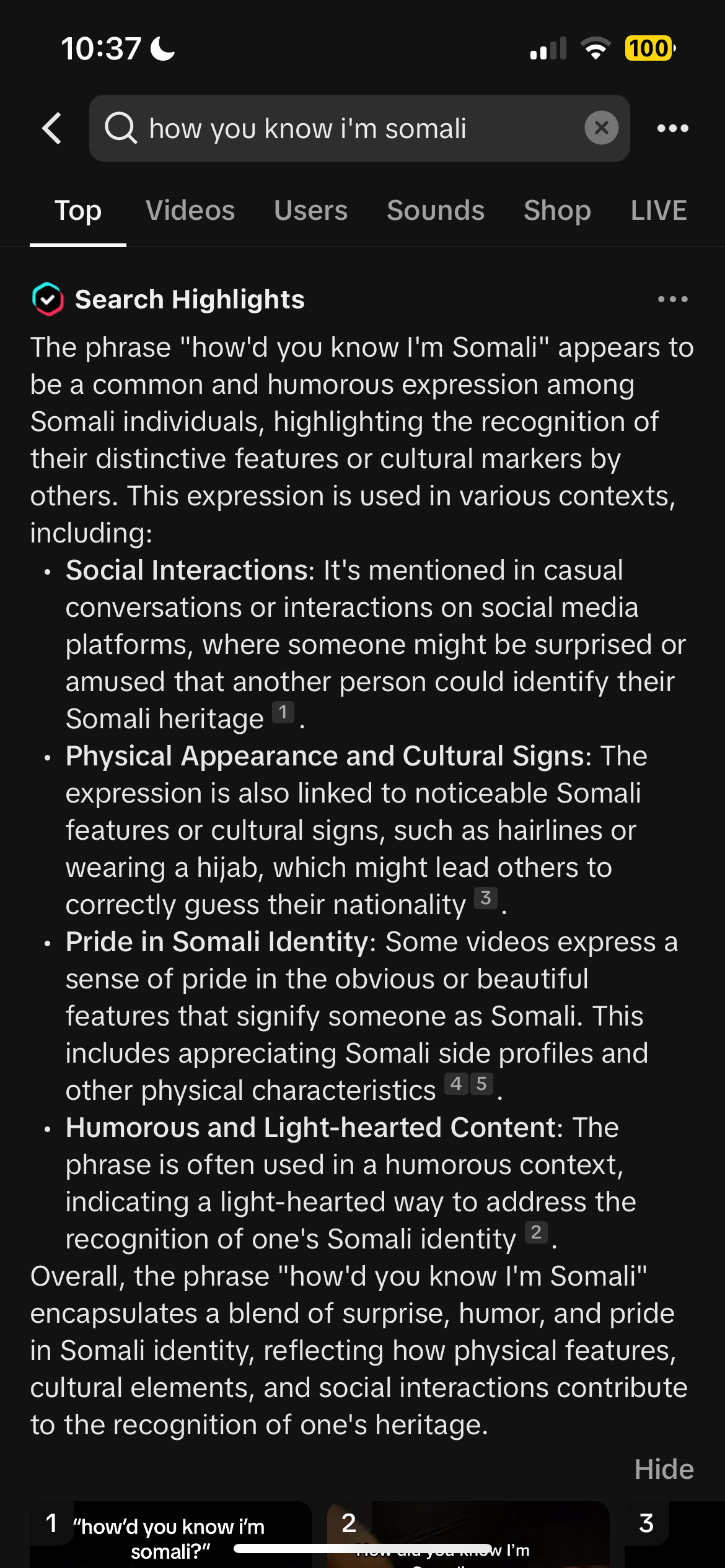The height and width of the screenshot is (1568, 725).
Task: Open source video numbered 3
Action: [675, 1535]
